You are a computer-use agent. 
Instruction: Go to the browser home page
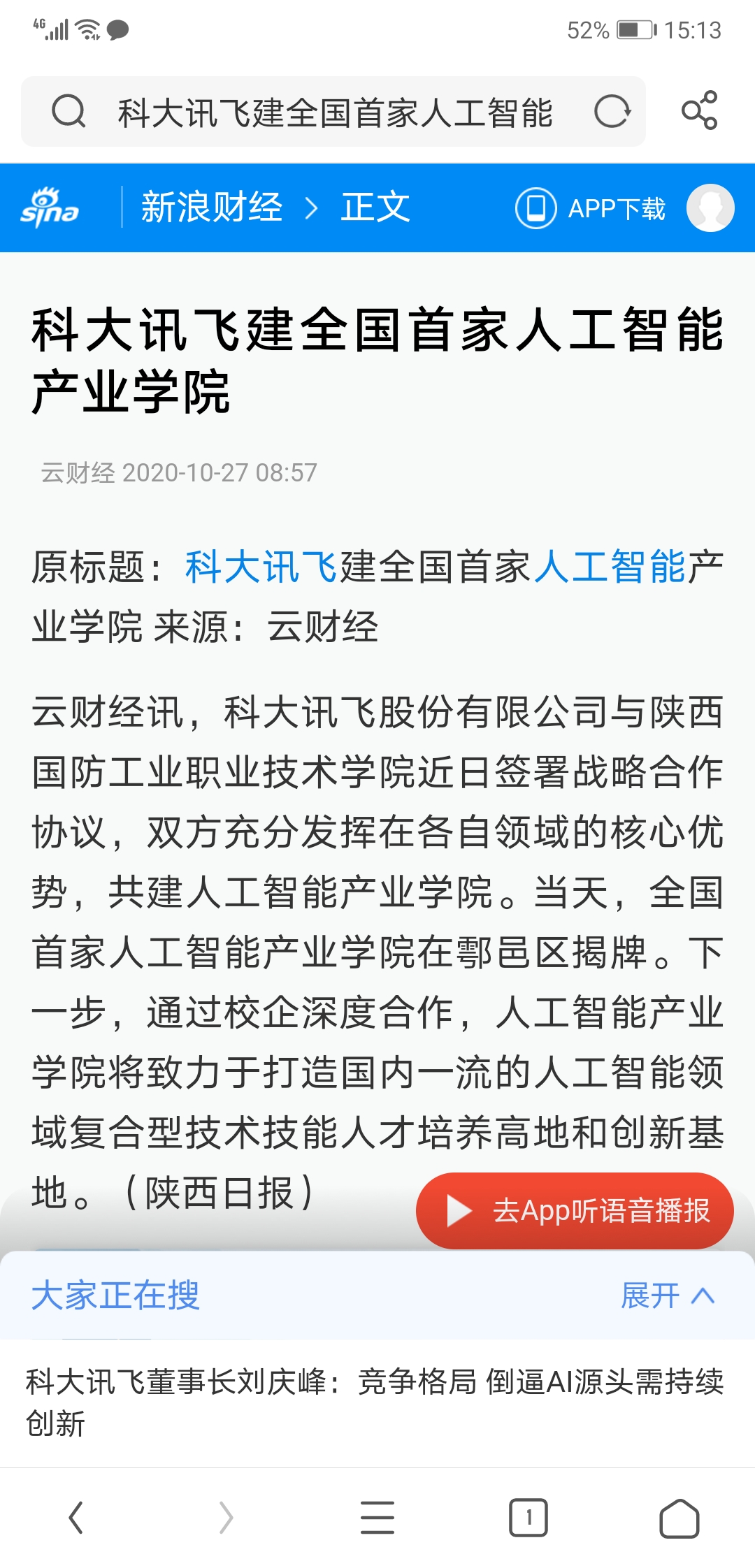(x=679, y=1518)
